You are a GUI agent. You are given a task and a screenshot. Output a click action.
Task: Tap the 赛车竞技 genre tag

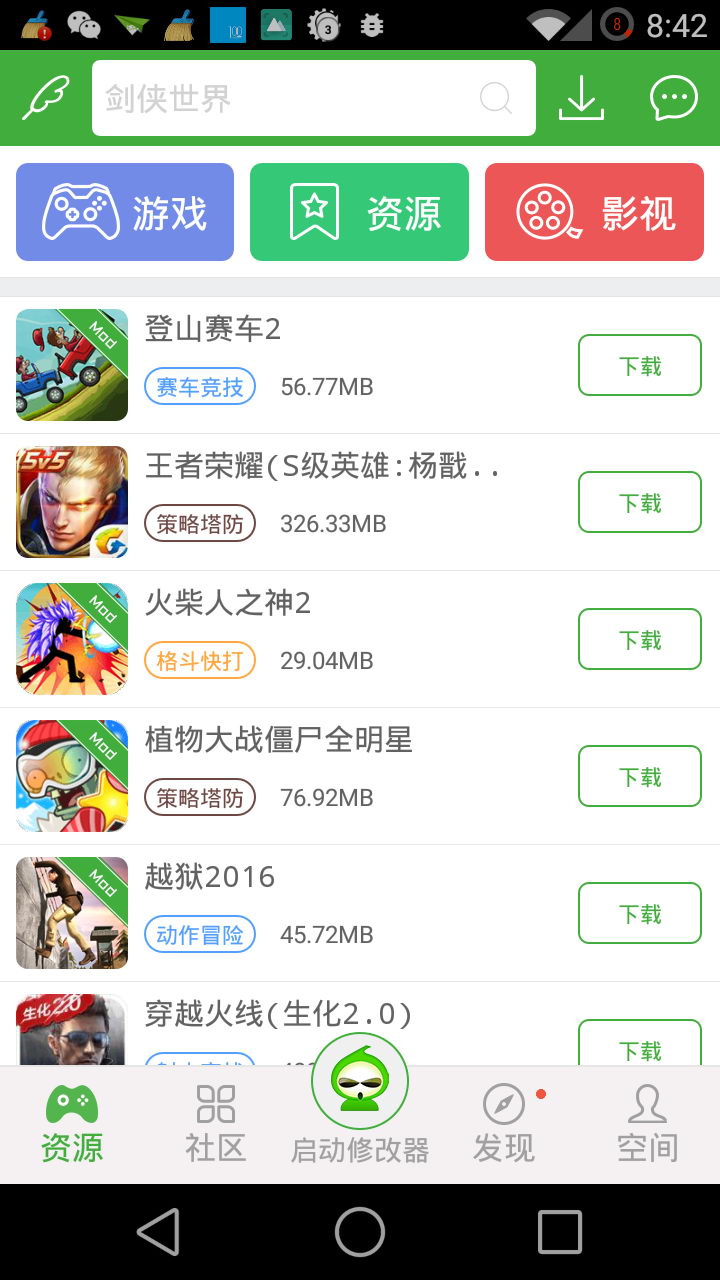pyautogui.click(x=200, y=386)
